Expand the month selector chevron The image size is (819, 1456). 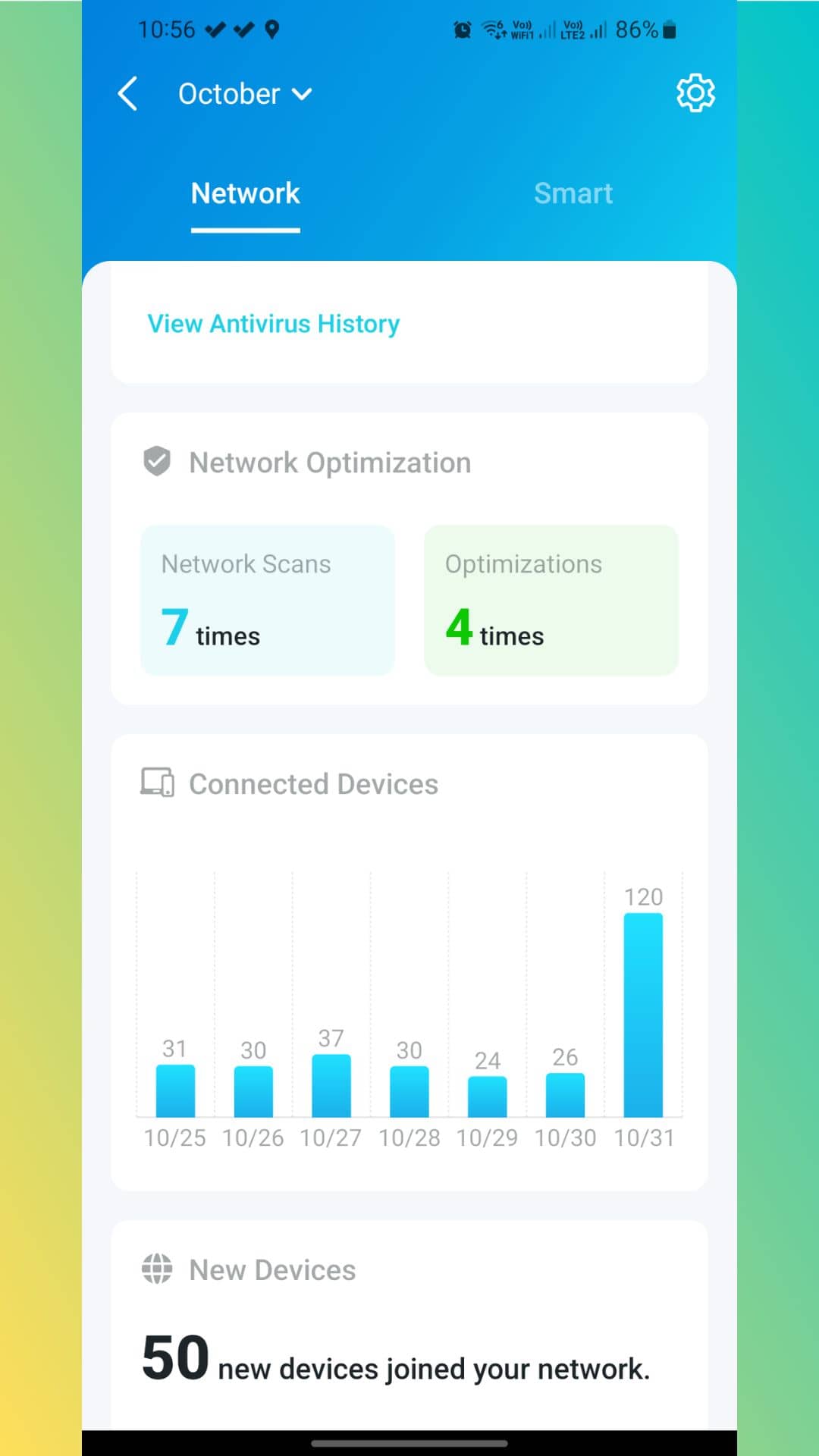[x=301, y=94]
